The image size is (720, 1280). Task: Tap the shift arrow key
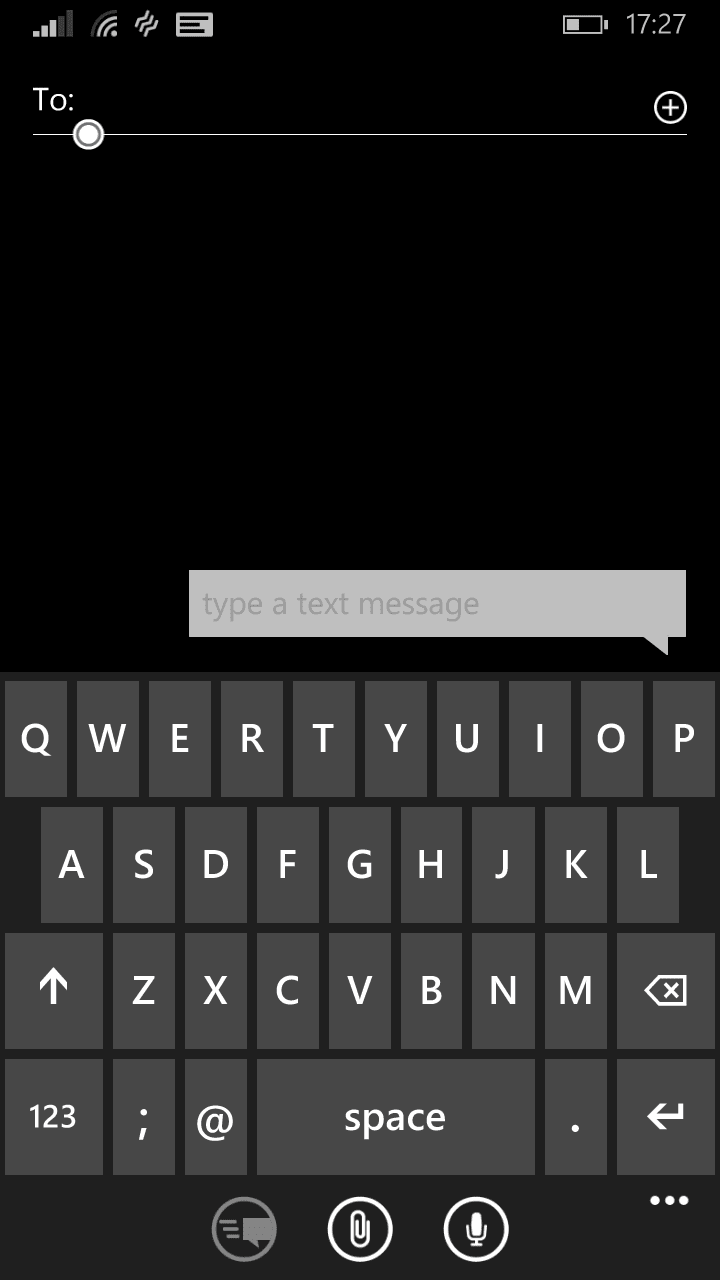pyautogui.click(x=54, y=991)
